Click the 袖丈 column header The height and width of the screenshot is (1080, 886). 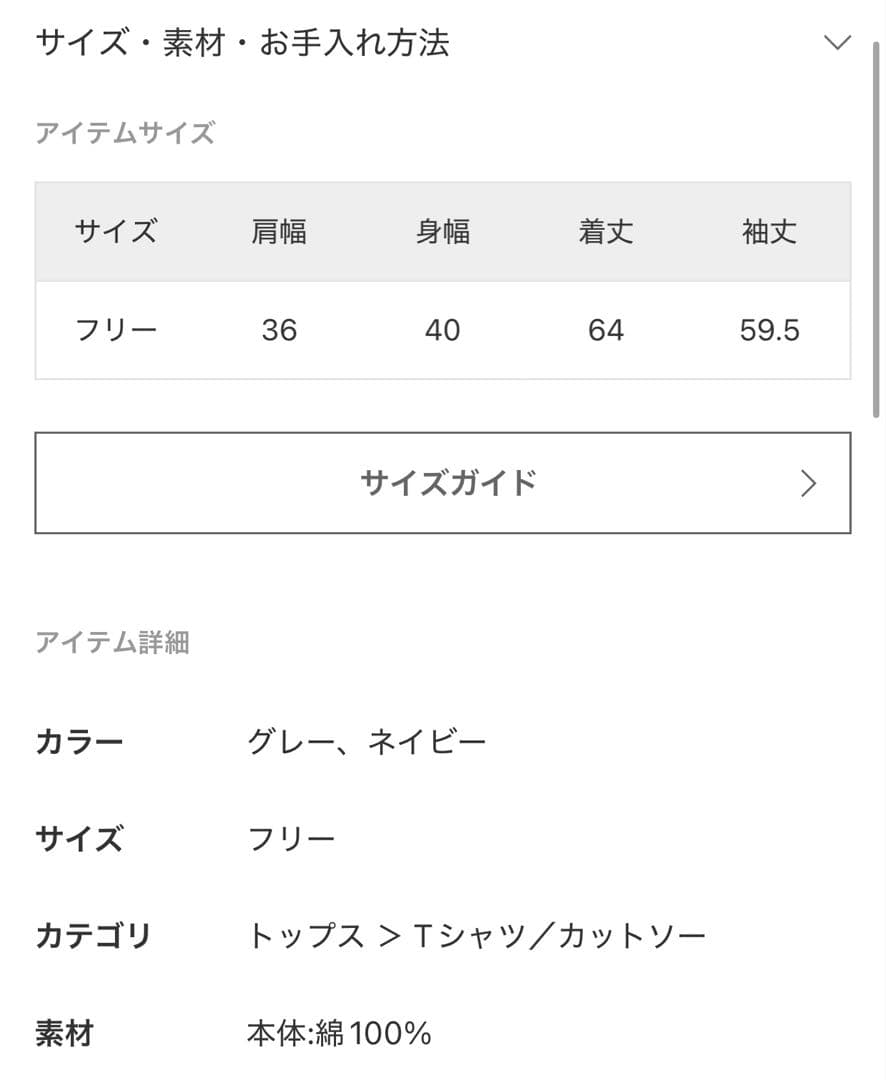click(x=767, y=231)
